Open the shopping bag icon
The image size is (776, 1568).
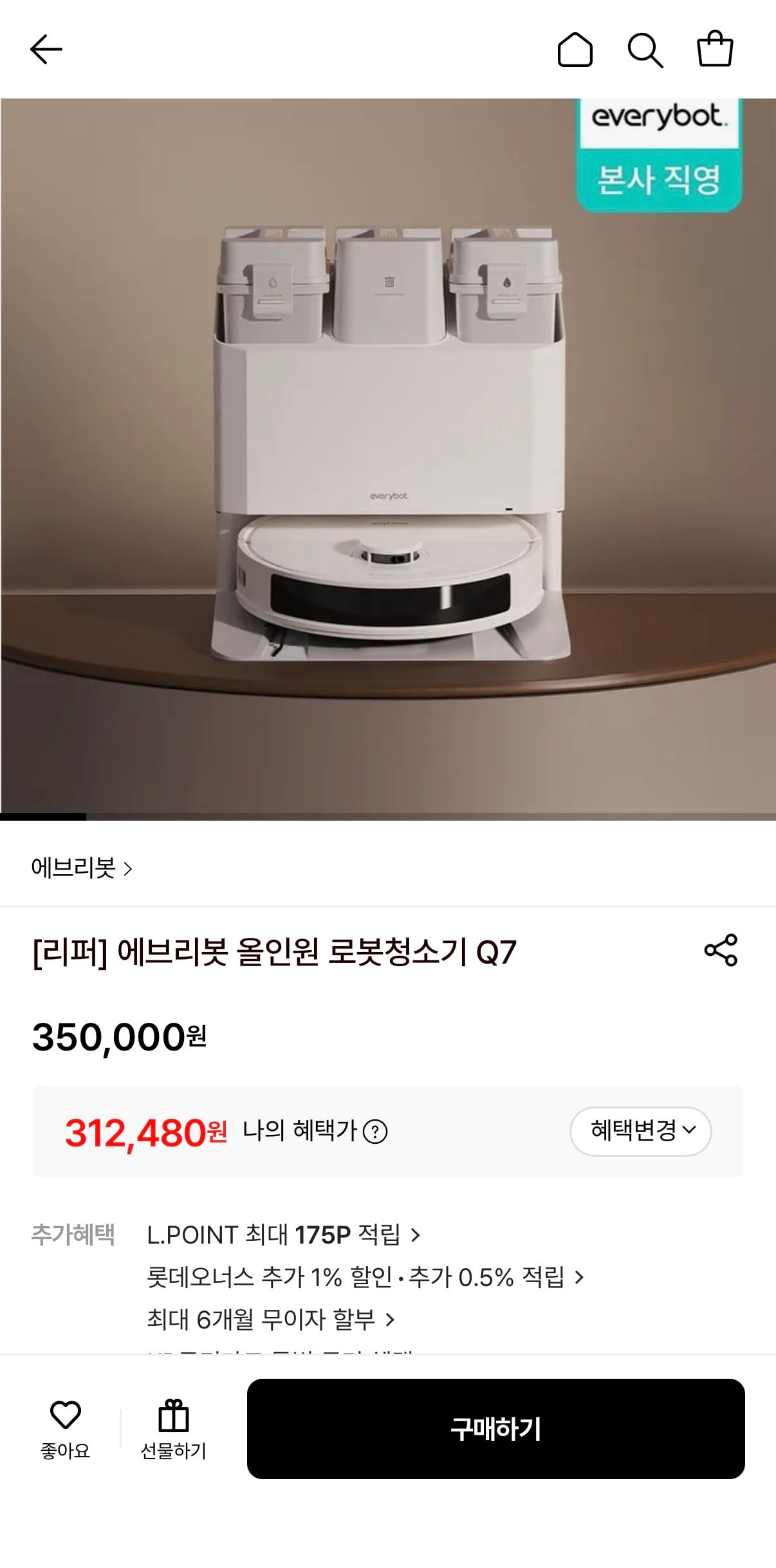pos(716,49)
